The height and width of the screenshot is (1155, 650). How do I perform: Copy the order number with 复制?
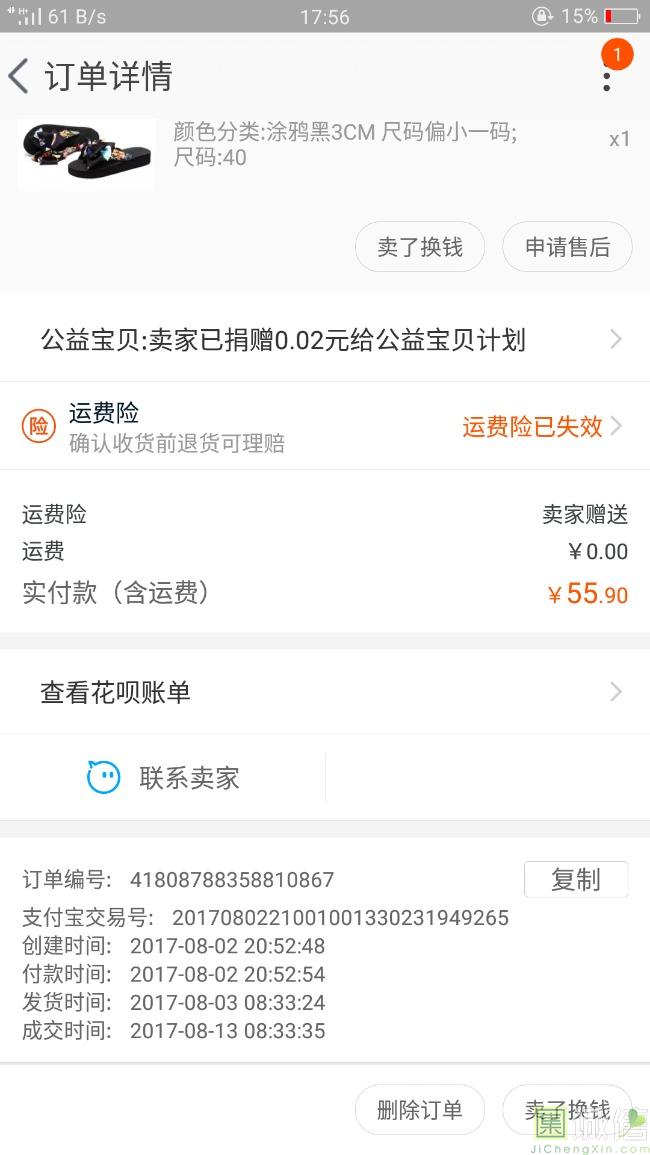[x=575, y=880]
